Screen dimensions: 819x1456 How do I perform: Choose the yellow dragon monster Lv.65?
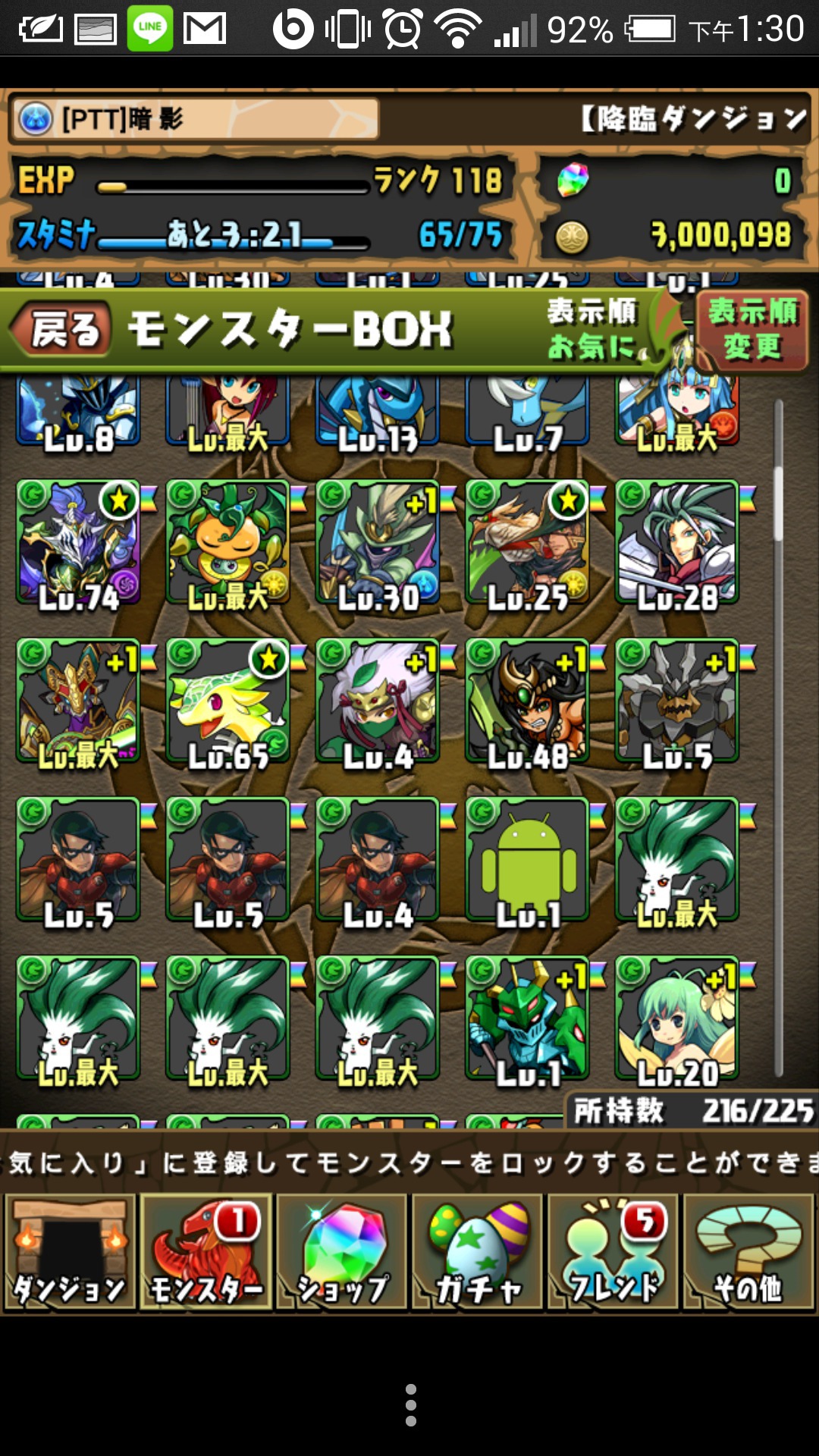coord(228,701)
